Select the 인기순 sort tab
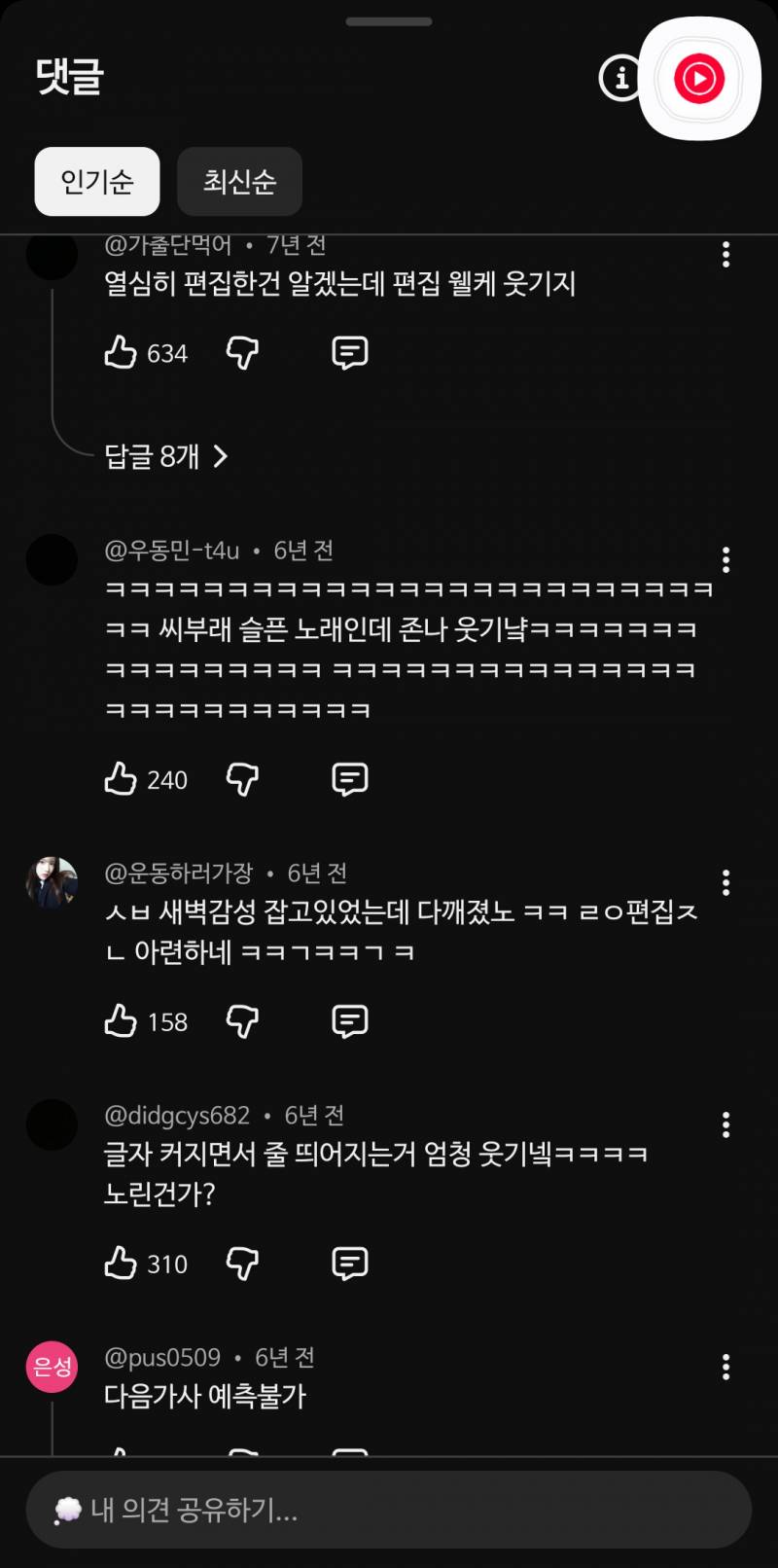Screen dimensions: 778x1568 [x=96, y=181]
